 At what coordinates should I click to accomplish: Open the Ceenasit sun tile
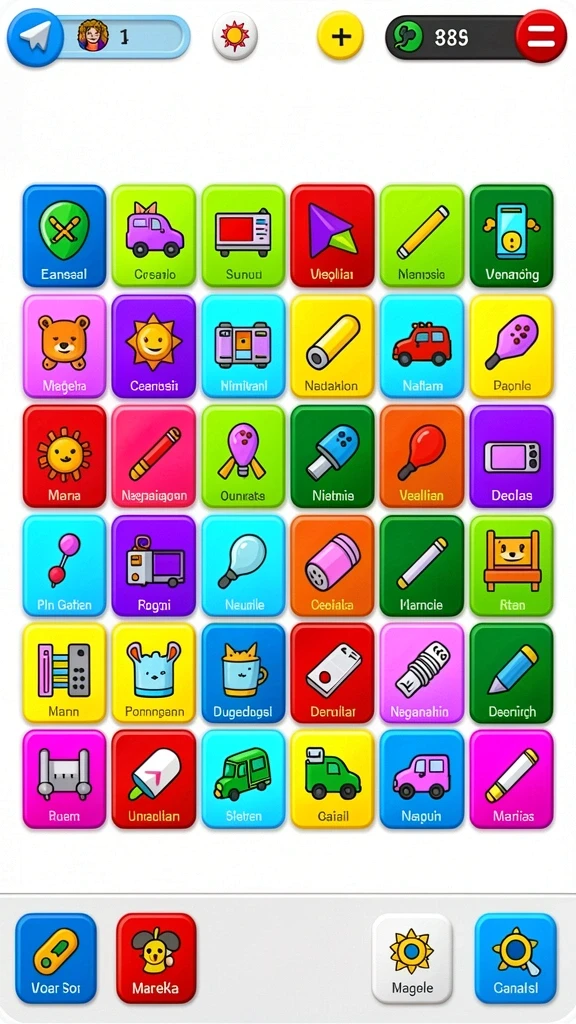(x=153, y=346)
